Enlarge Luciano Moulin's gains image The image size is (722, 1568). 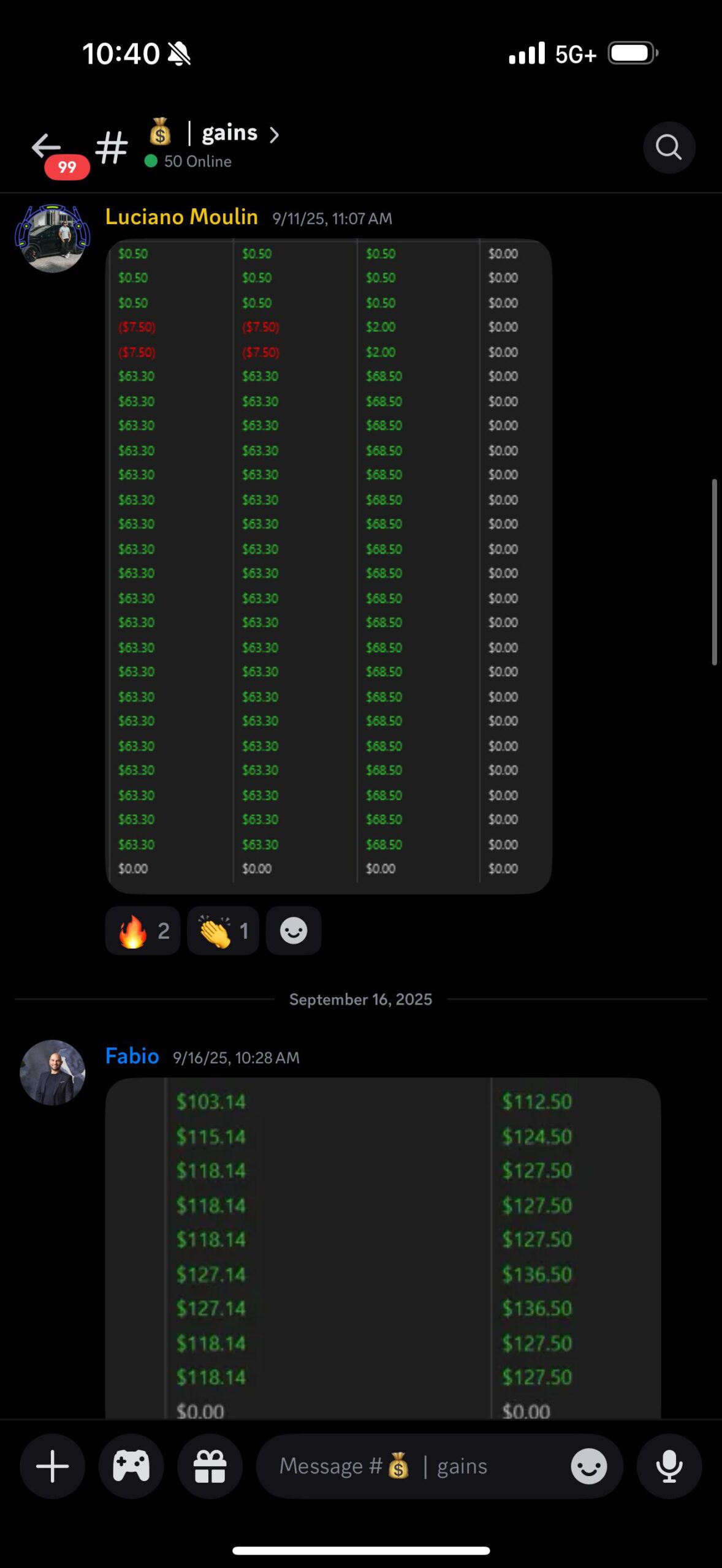coord(329,566)
